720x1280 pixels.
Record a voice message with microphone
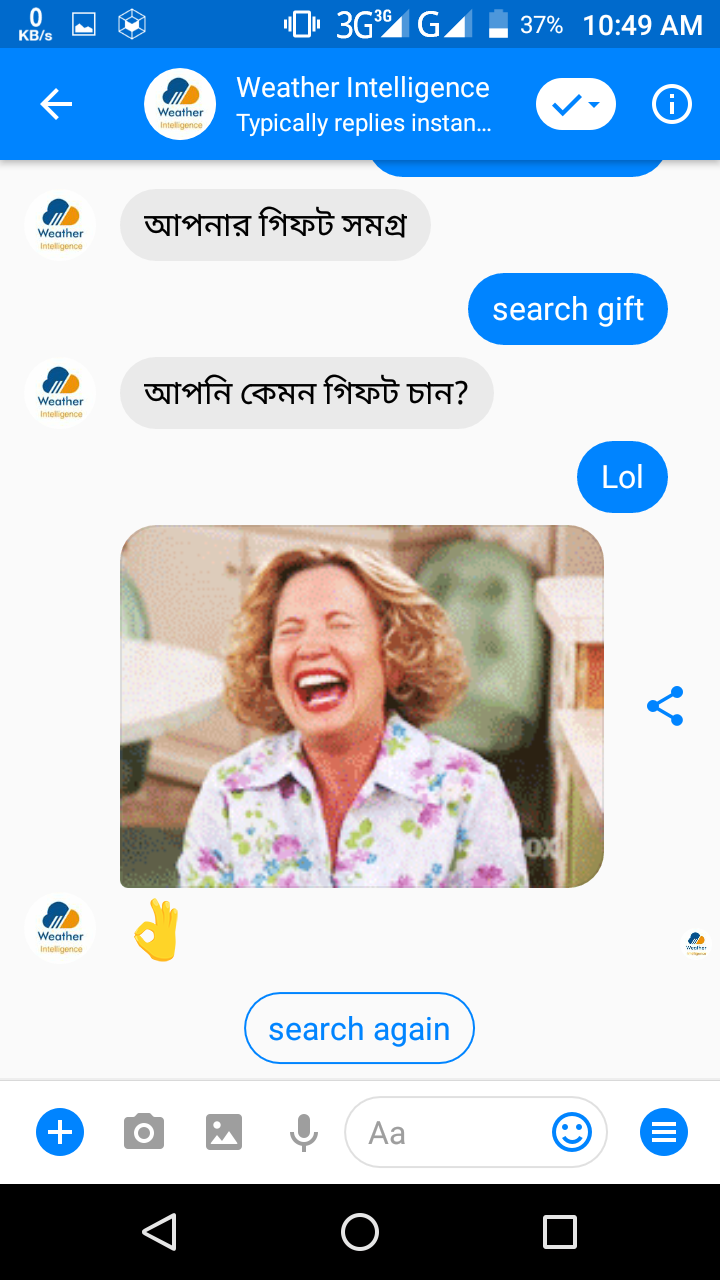tap(304, 1133)
